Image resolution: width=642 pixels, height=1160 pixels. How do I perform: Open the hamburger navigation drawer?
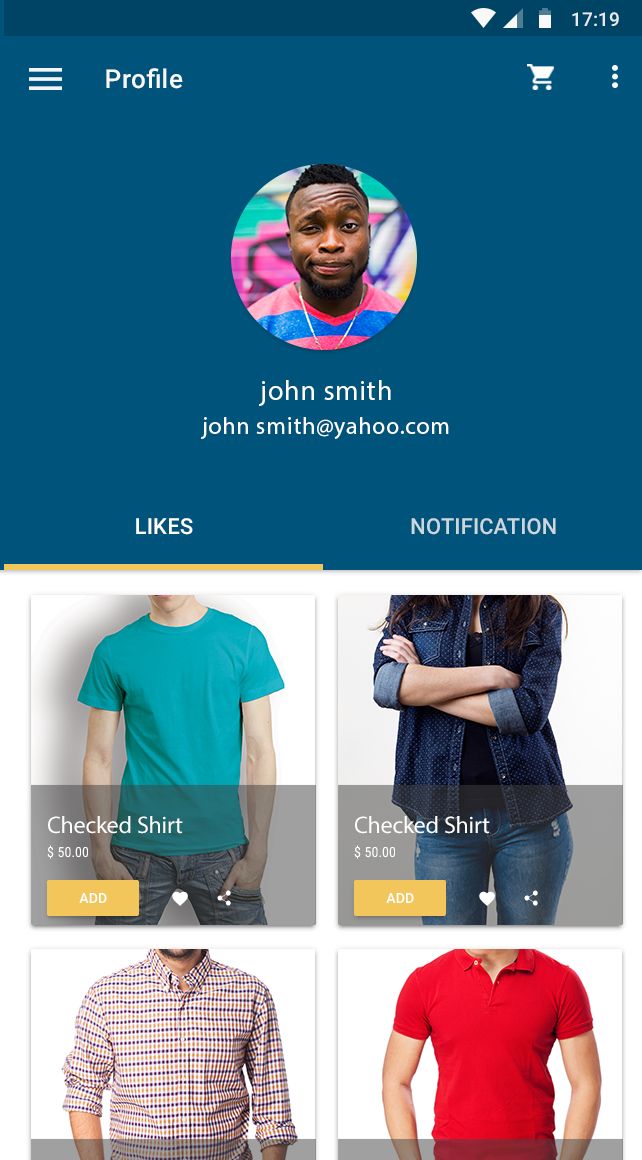(x=45, y=79)
